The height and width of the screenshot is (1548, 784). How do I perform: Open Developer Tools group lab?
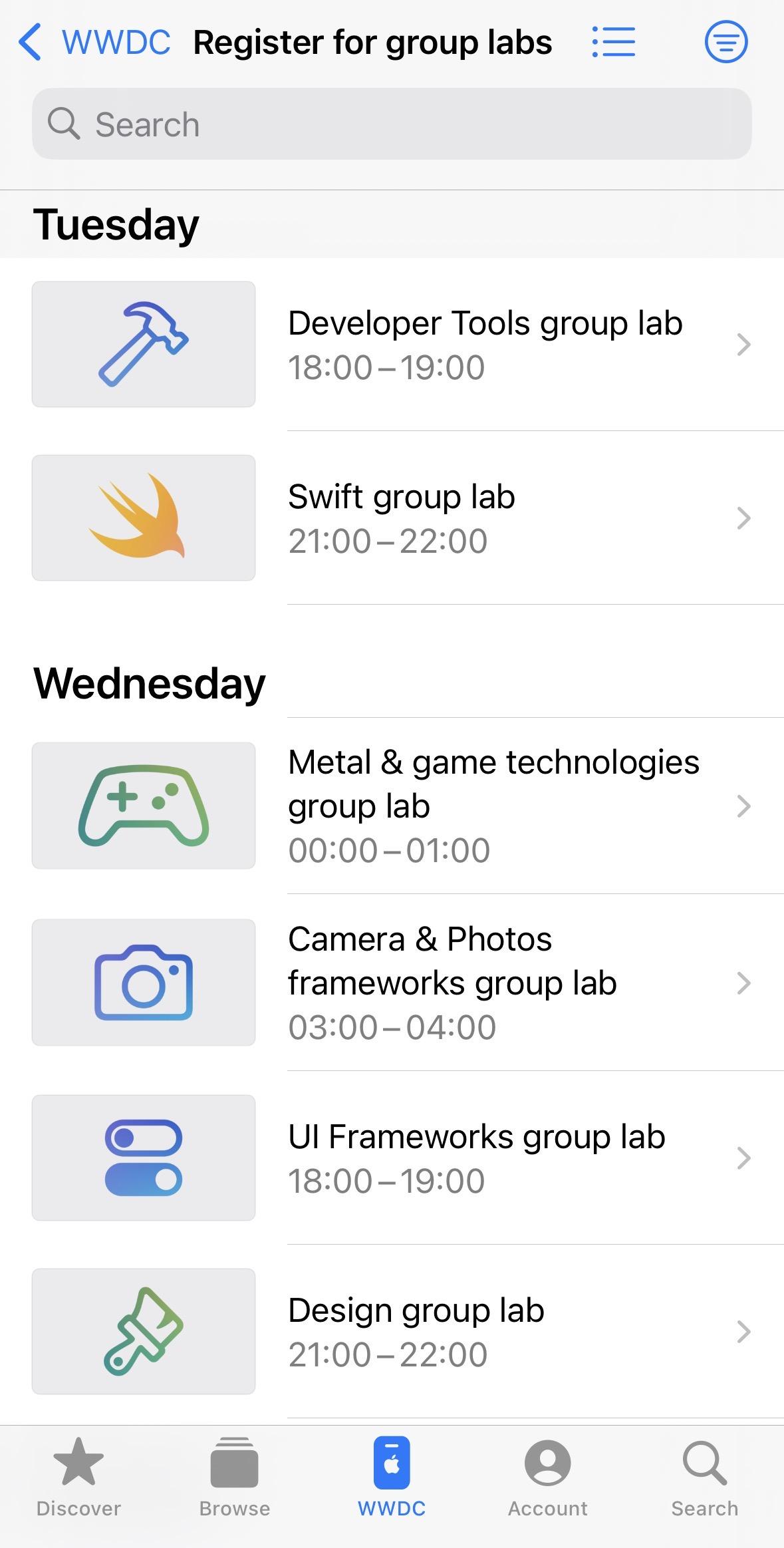point(392,345)
